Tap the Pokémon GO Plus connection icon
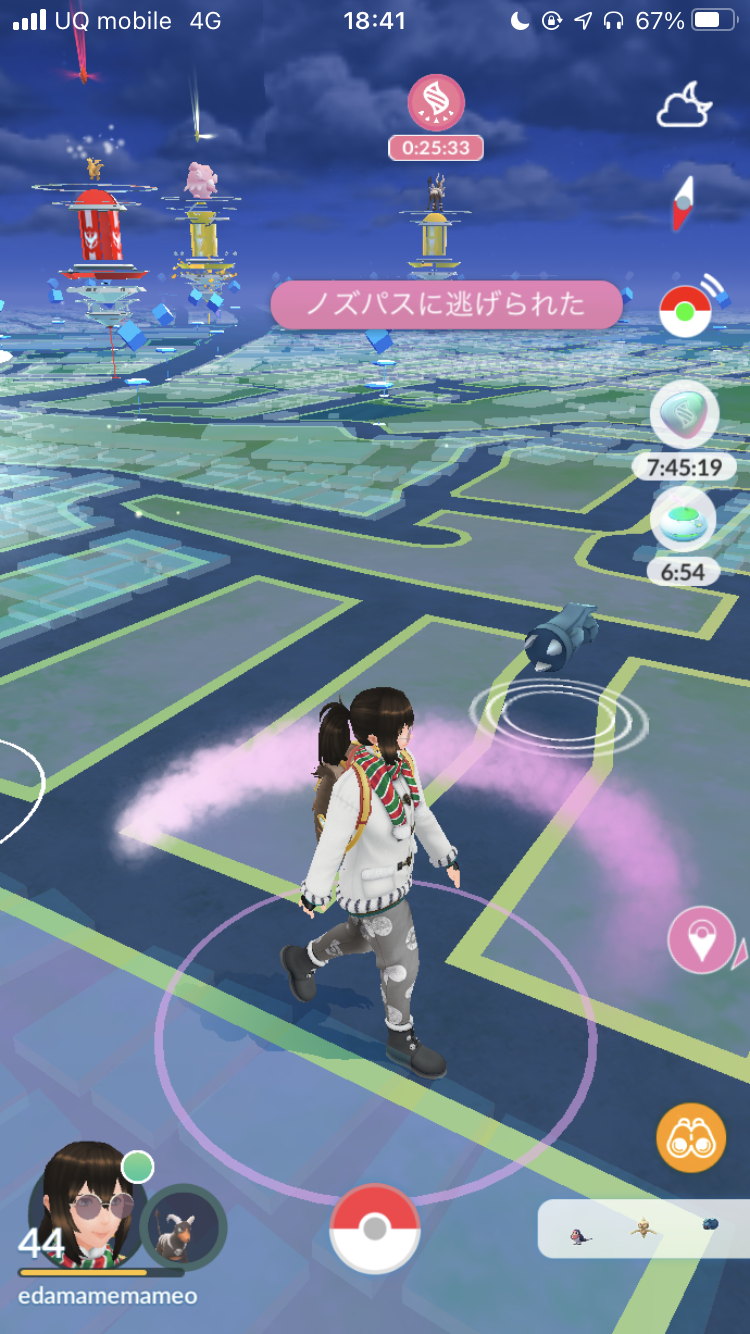750x1334 pixels. click(688, 308)
